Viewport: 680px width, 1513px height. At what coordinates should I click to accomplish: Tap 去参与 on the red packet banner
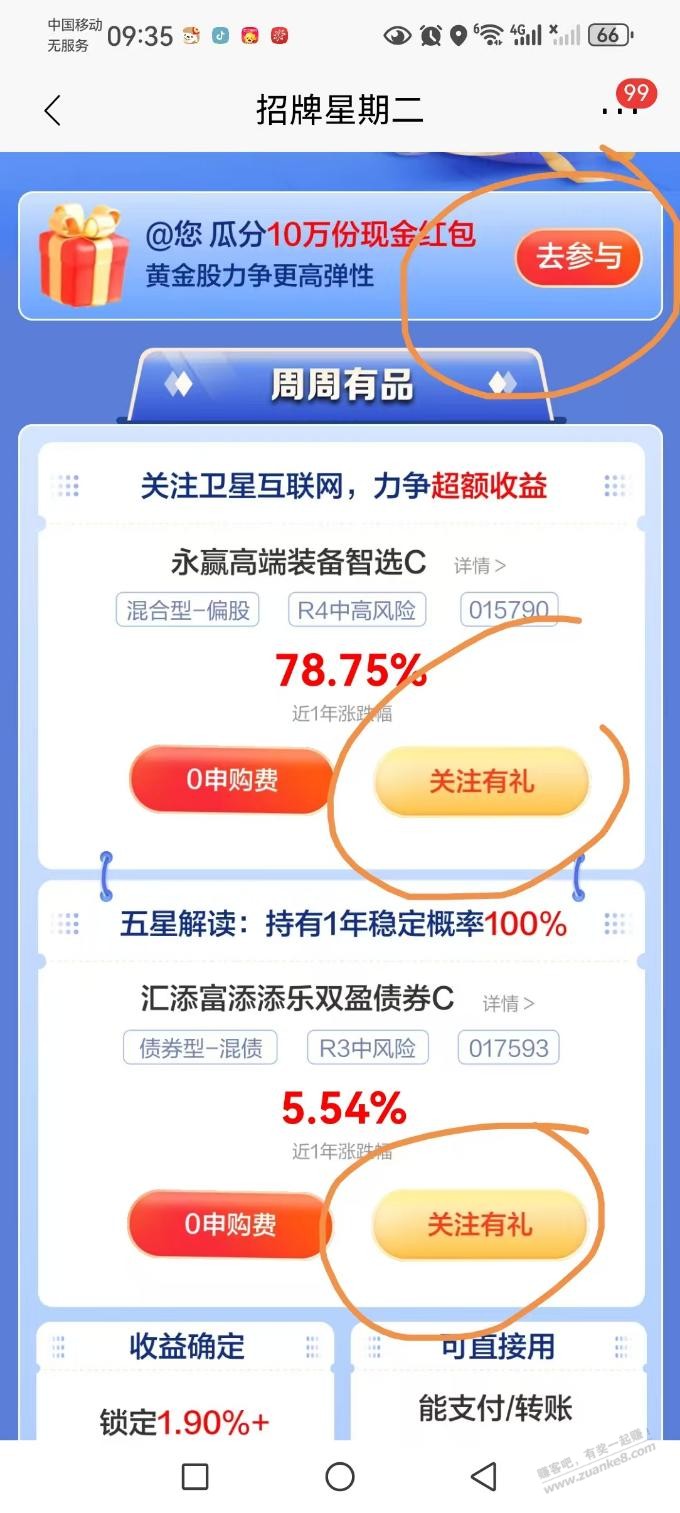click(x=578, y=258)
